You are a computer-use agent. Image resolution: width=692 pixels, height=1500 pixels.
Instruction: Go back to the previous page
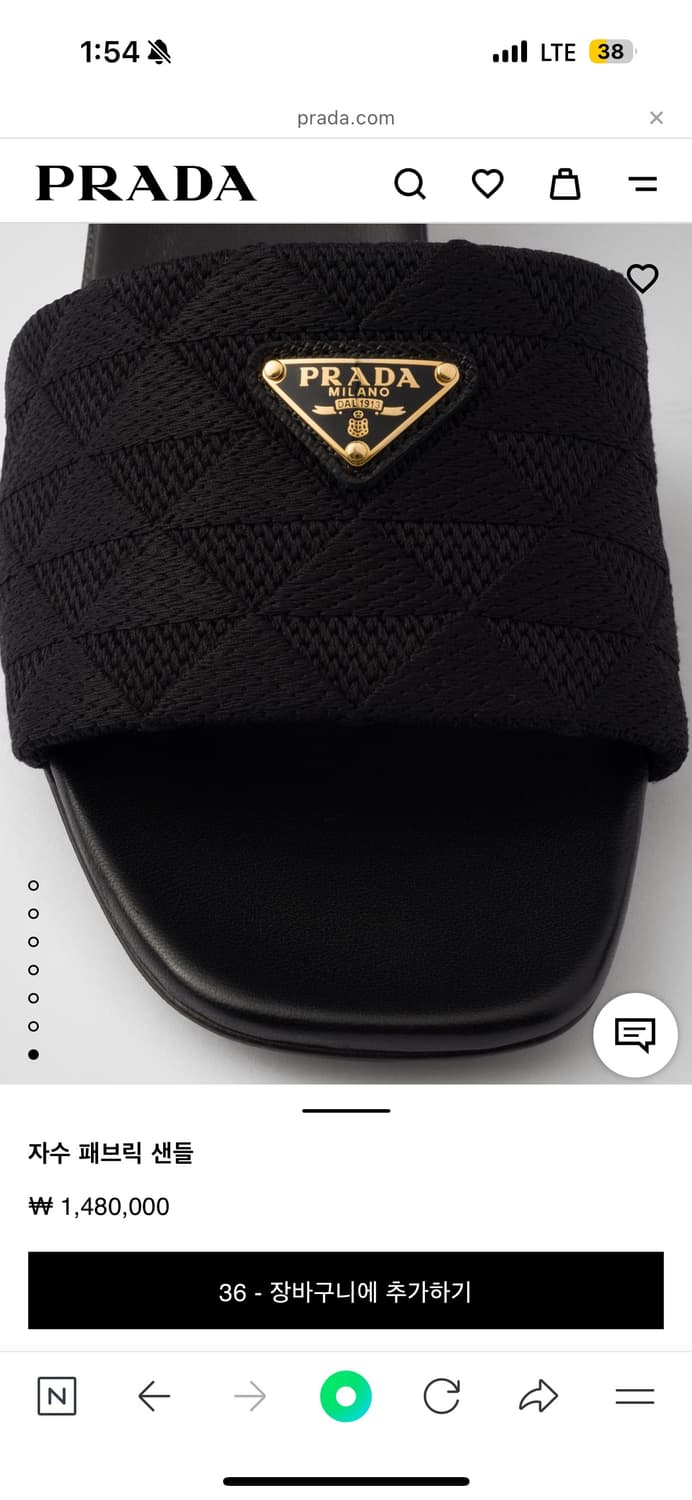[x=153, y=1396]
